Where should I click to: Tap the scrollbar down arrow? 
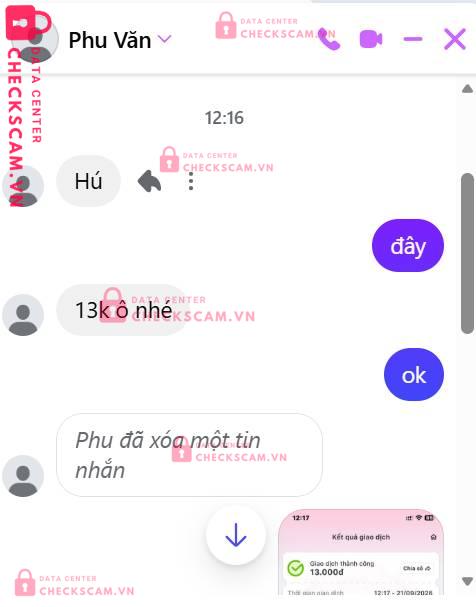[x=467, y=581]
